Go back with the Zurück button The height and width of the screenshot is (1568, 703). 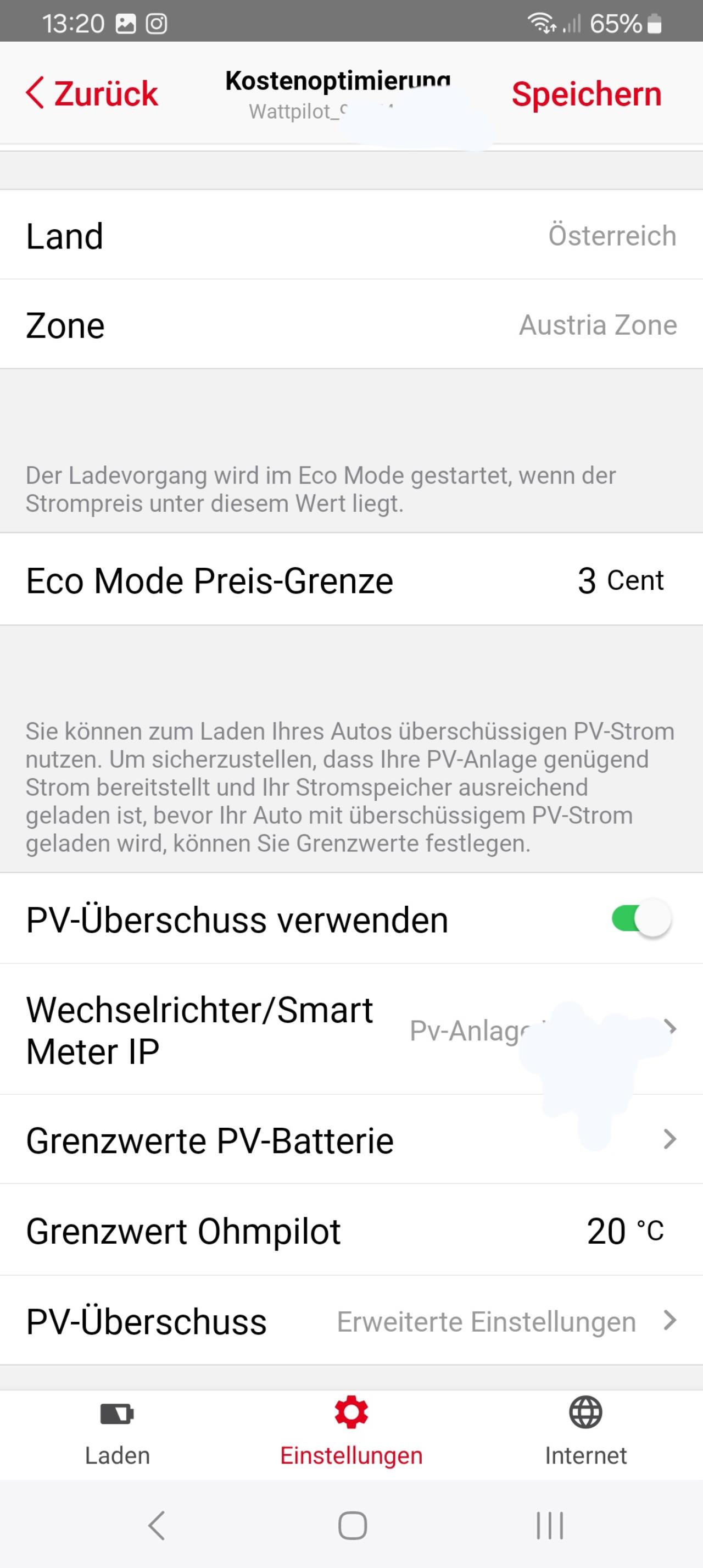coord(92,94)
